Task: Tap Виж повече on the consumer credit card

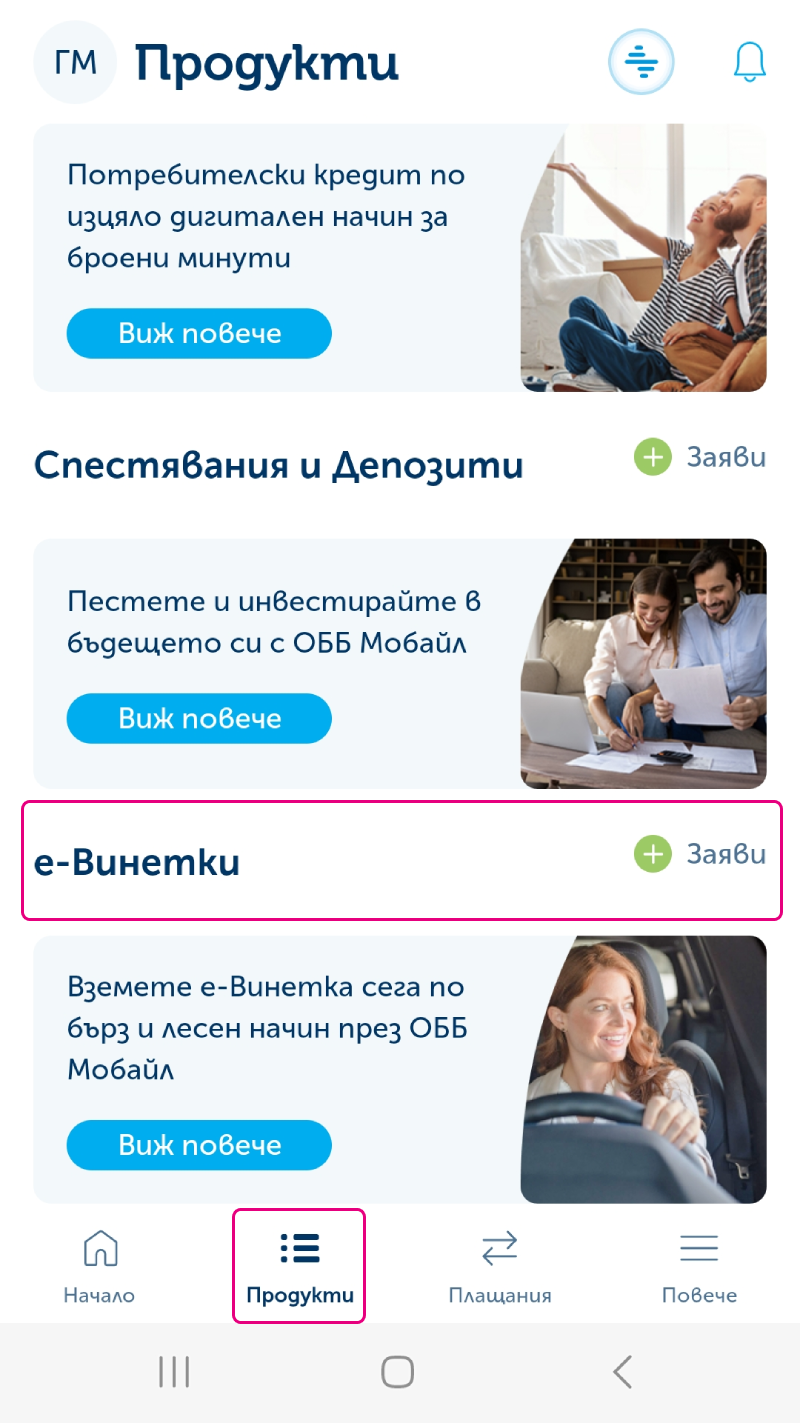Action: [199, 333]
